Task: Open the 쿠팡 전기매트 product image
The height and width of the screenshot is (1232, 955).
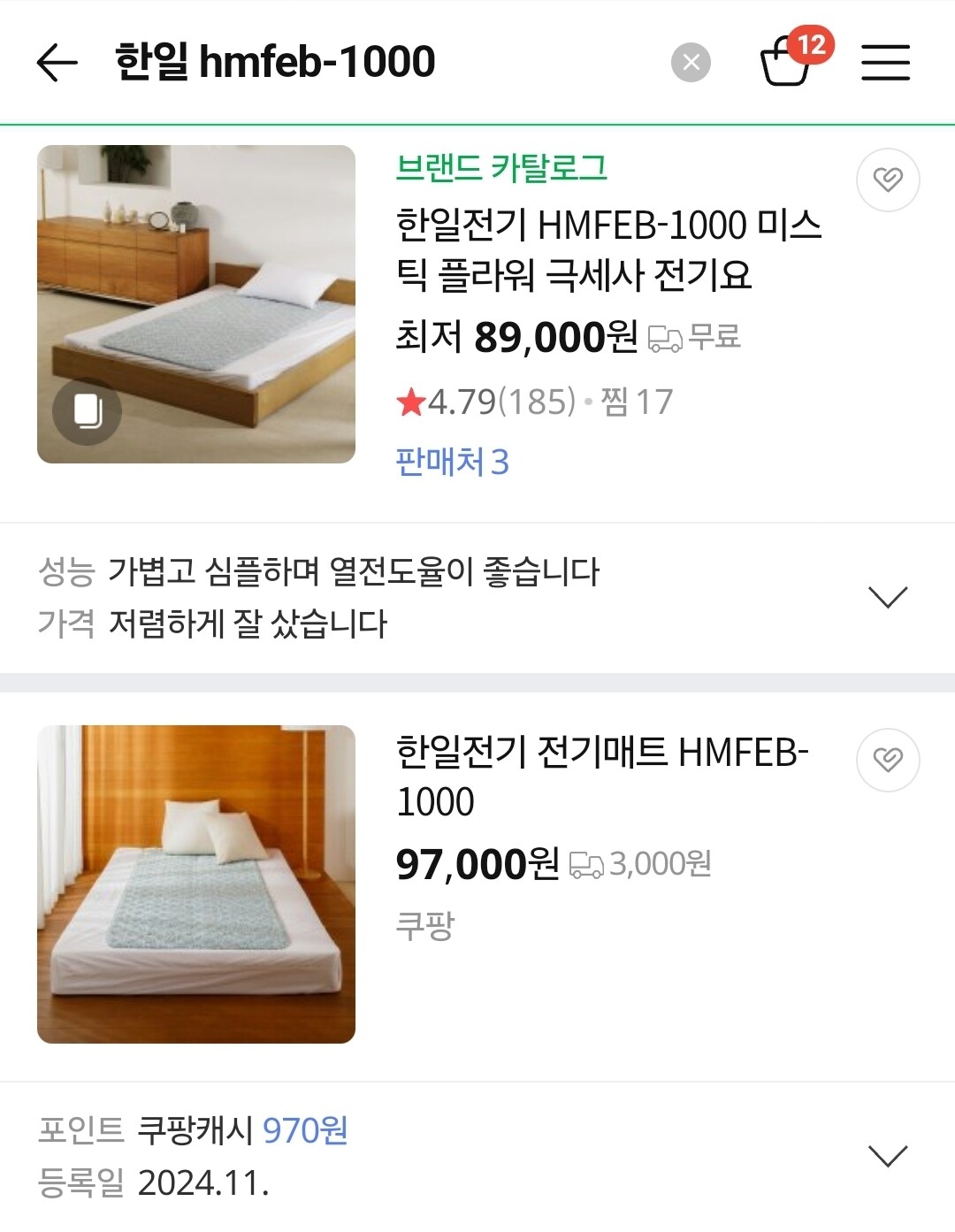Action: pyautogui.click(x=196, y=884)
